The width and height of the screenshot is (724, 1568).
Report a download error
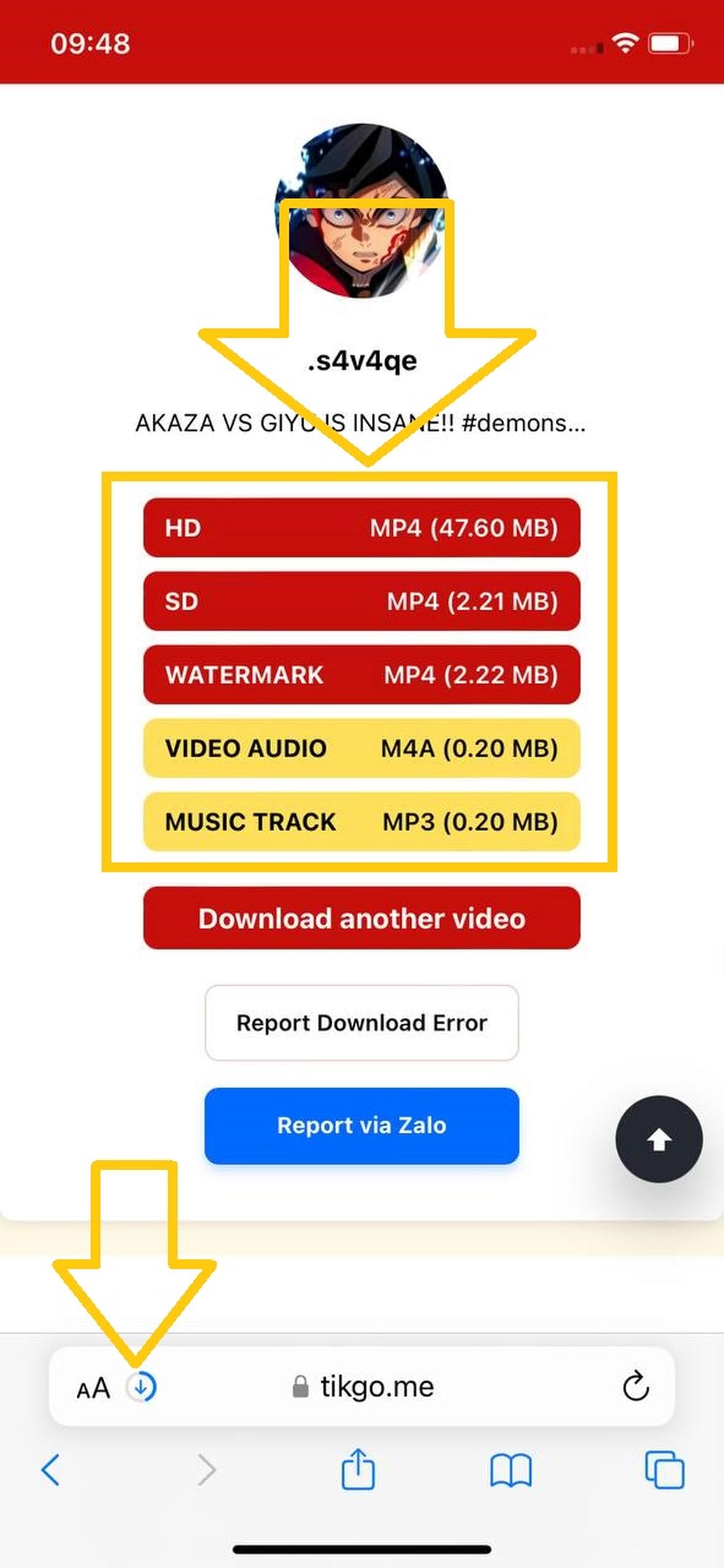[362, 1023]
